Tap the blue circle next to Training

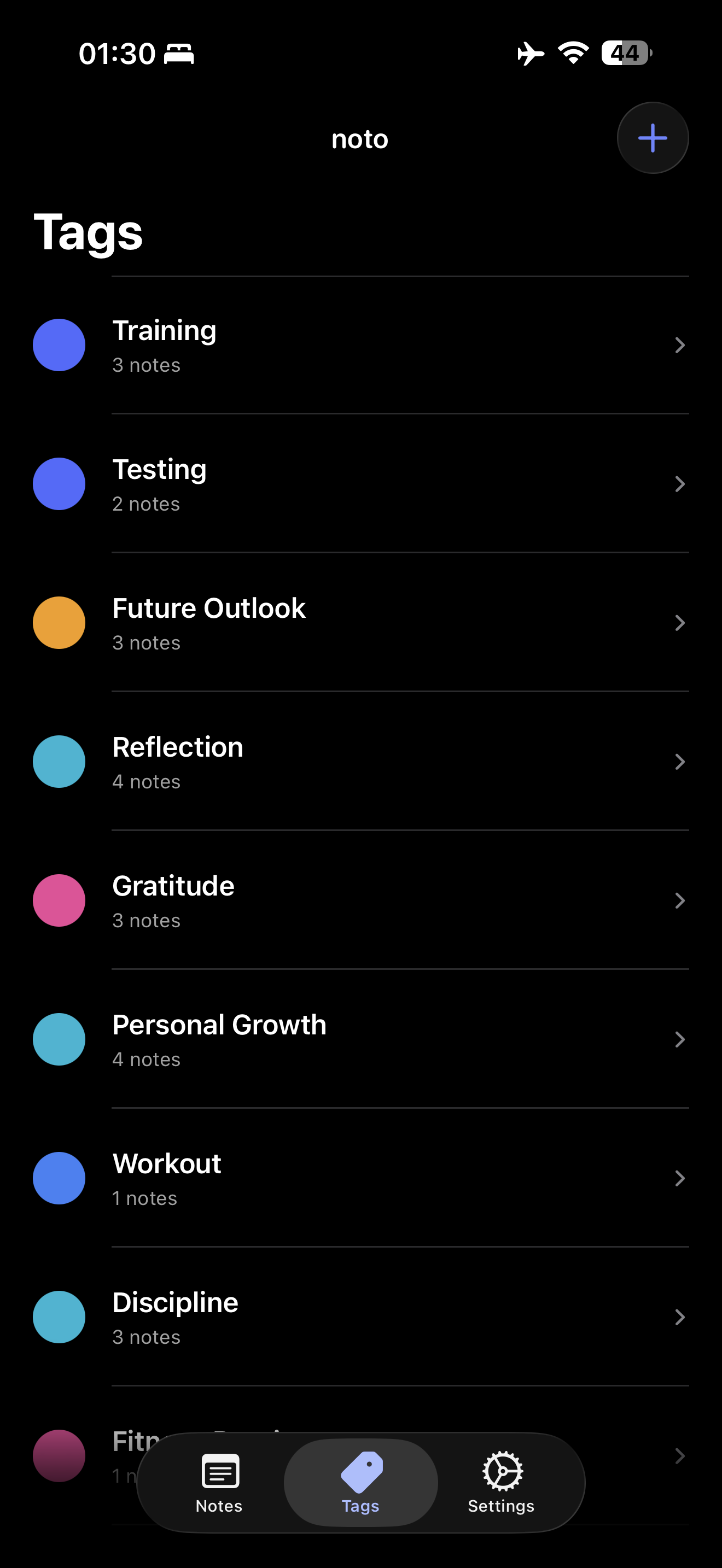click(x=59, y=344)
